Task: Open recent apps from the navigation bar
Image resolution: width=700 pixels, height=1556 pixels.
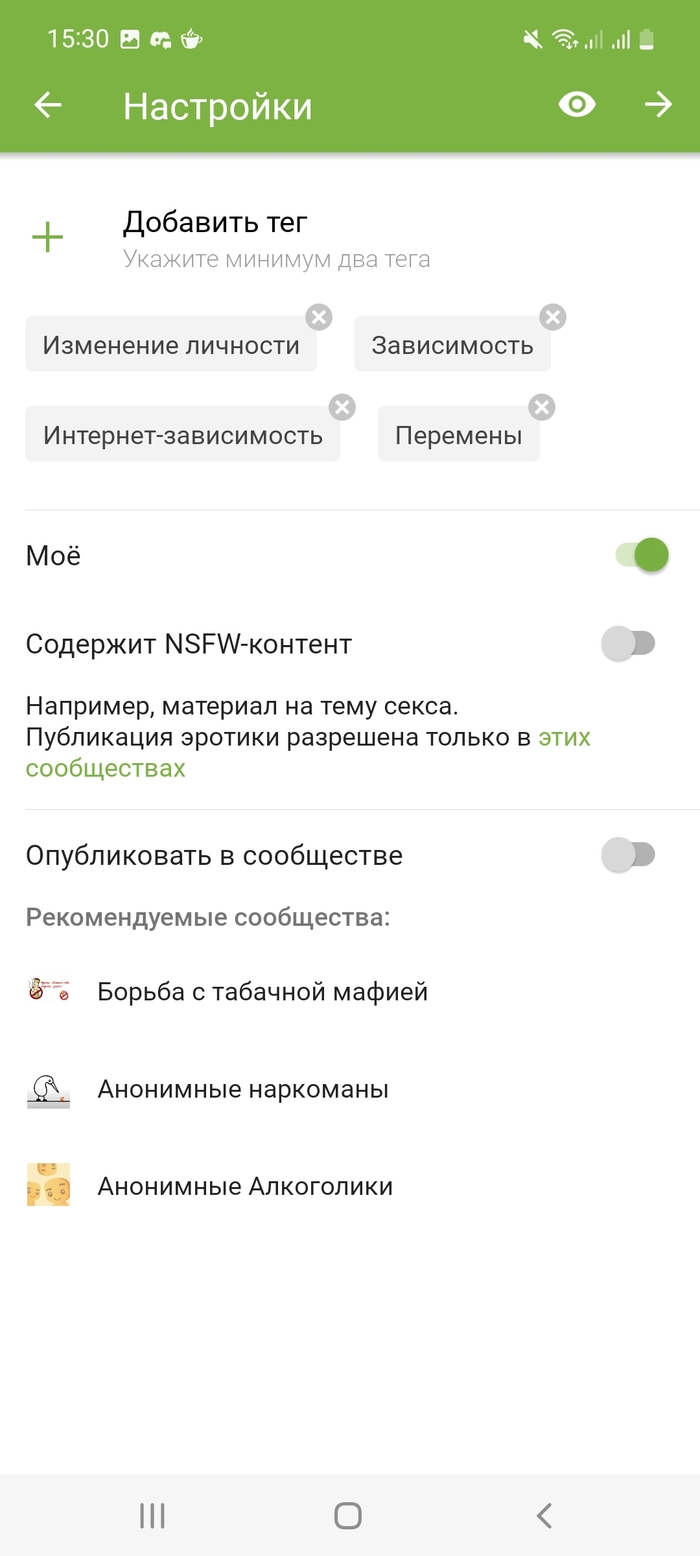Action: pyautogui.click(x=152, y=1515)
